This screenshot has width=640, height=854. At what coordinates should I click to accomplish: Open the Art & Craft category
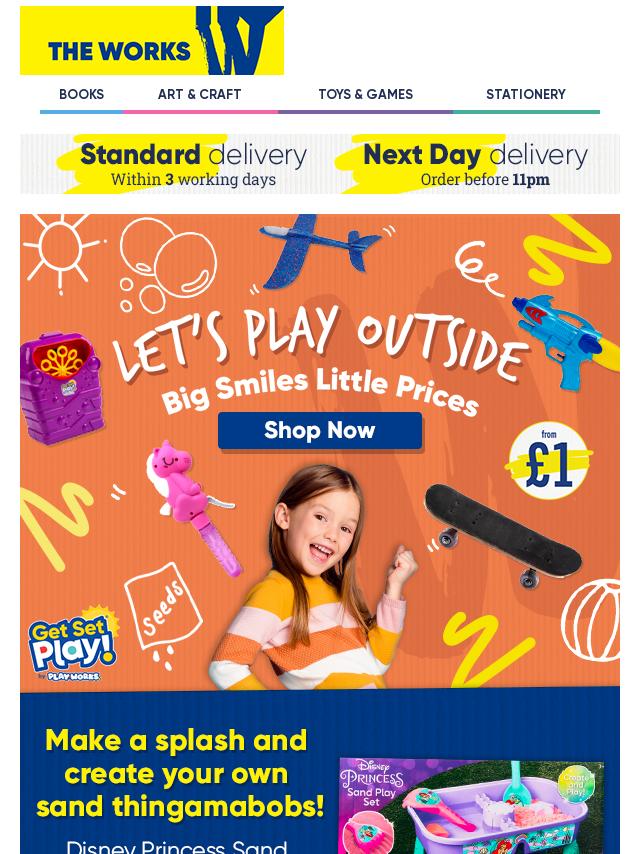click(x=199, y=95)
